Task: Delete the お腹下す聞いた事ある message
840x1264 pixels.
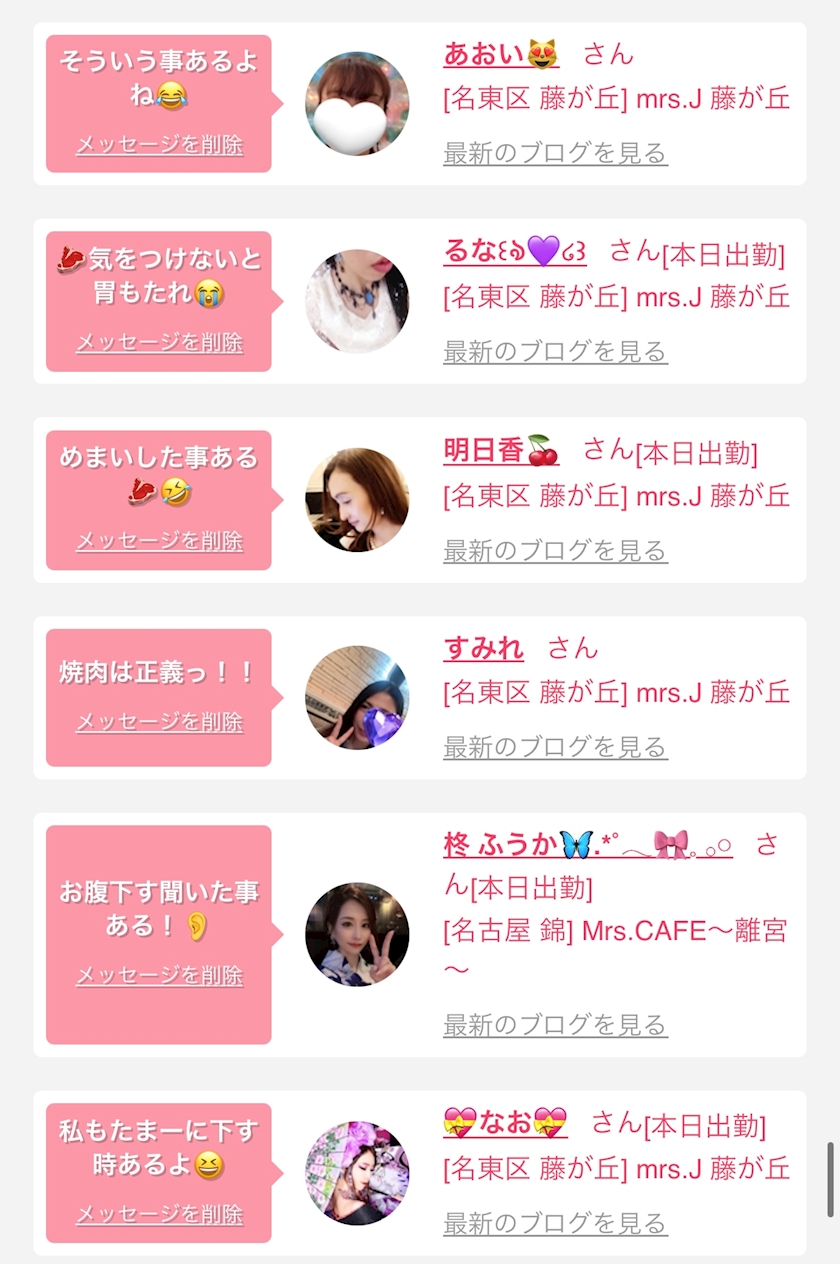Action: 159,976
